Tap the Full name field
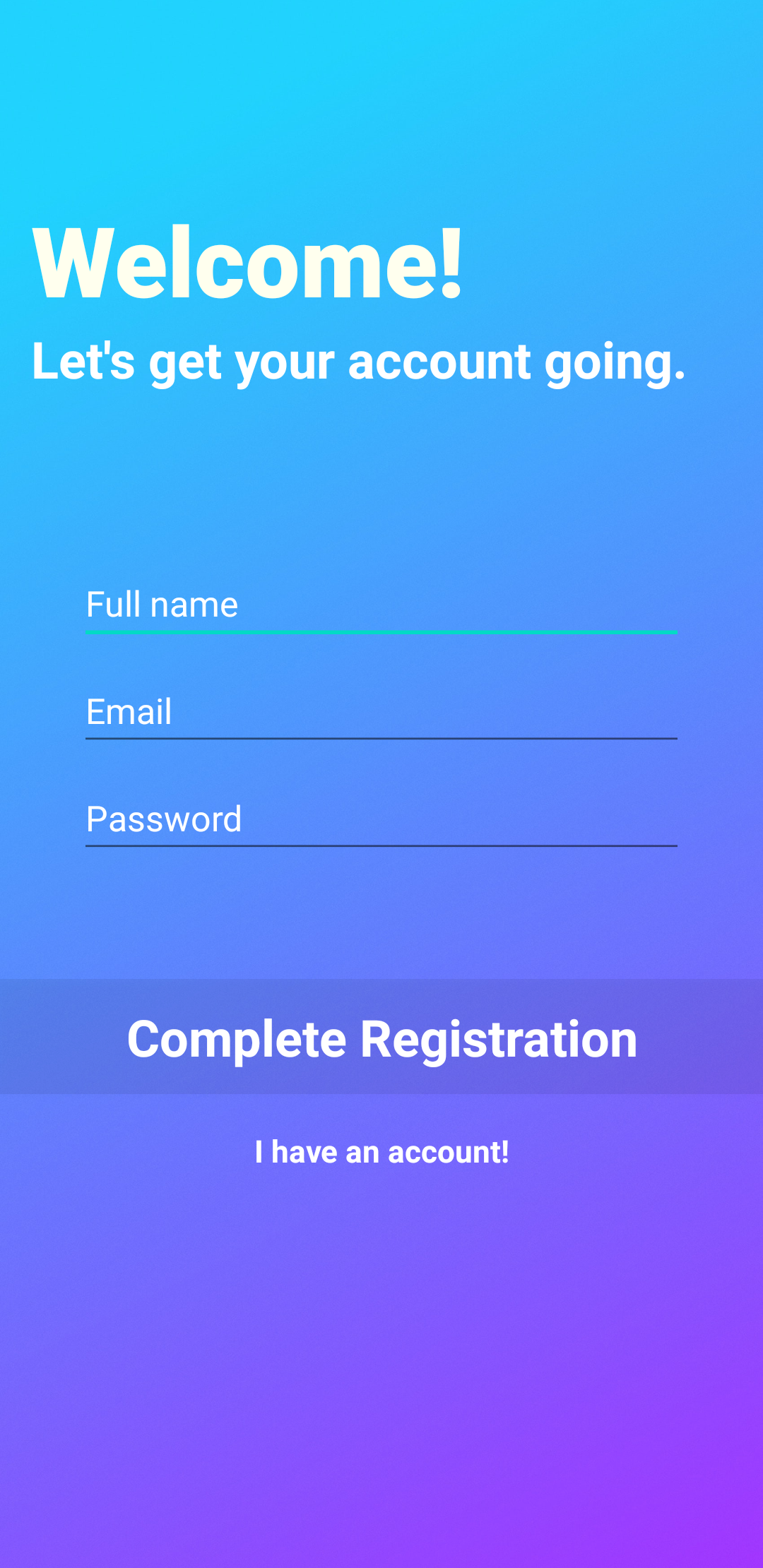The height and width of the screenshot is (1568, 763). click(381, 606)
